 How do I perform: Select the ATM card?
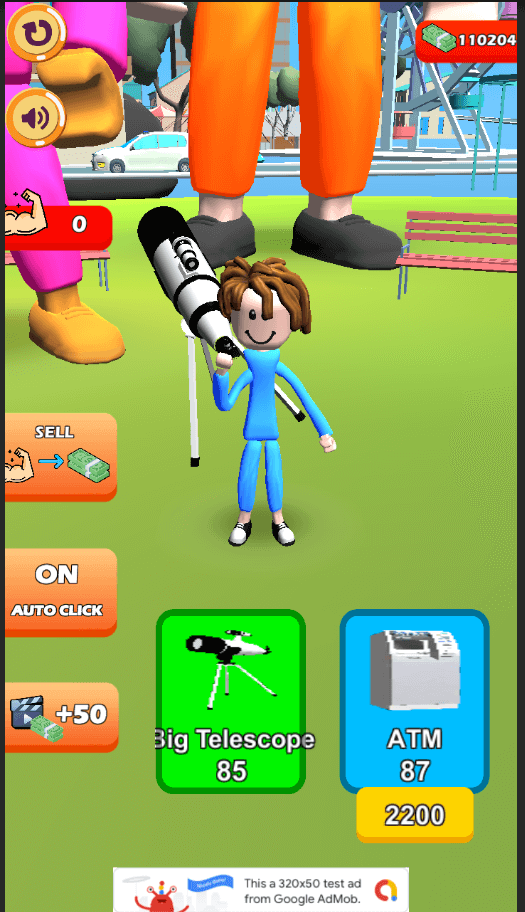(415, 701)
